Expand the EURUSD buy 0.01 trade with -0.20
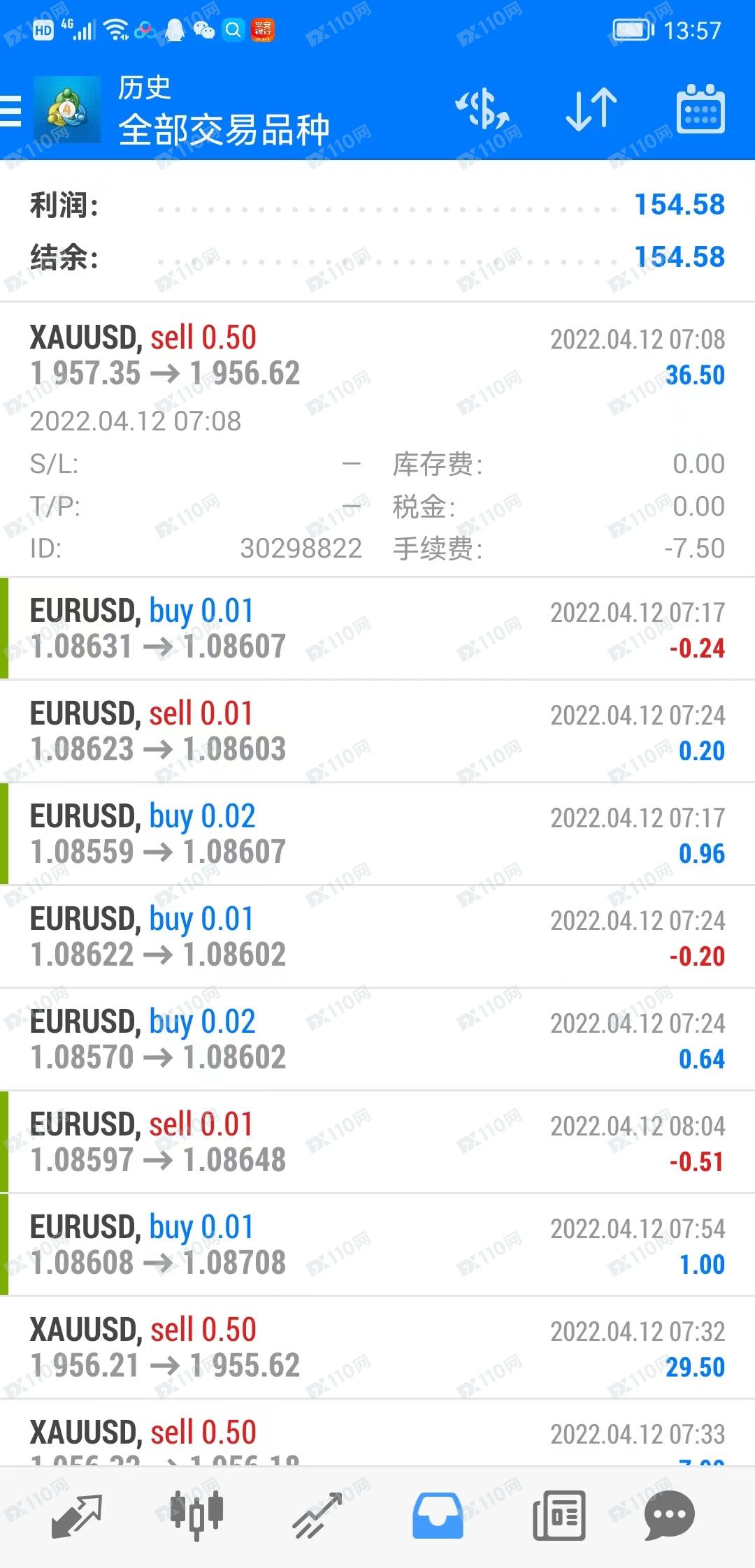The height and width of the screenshot is (1568, 755). [x=377, y=936]
